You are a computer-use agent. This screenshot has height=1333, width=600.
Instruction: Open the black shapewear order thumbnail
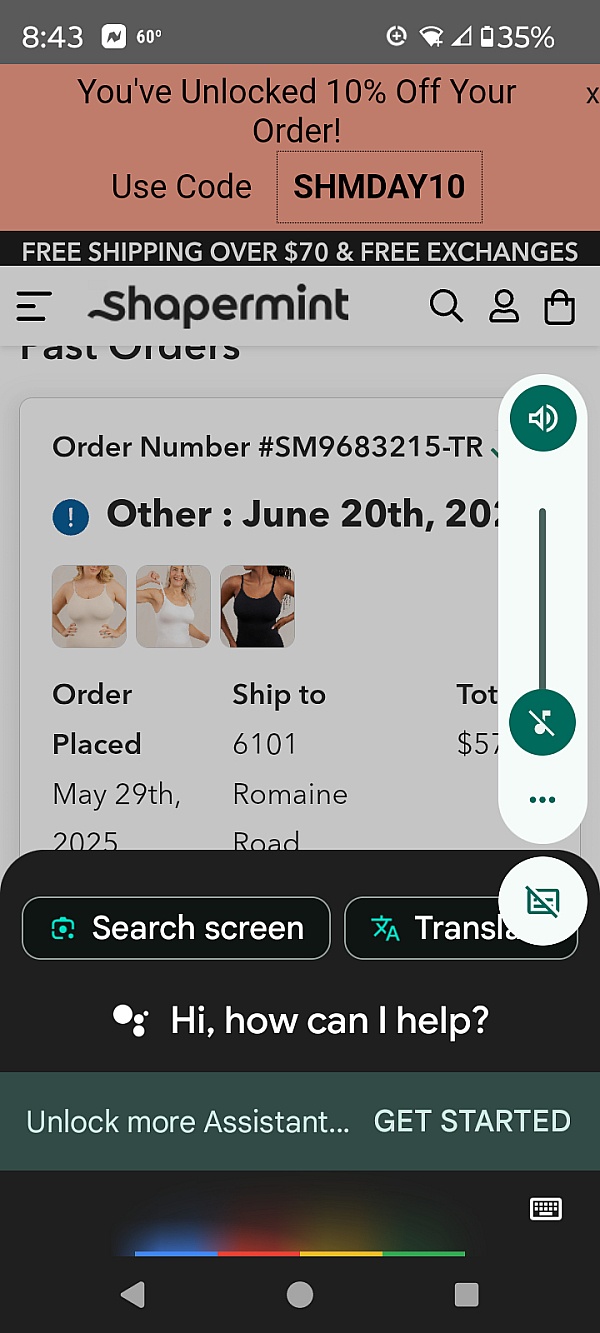coord(257,606)
